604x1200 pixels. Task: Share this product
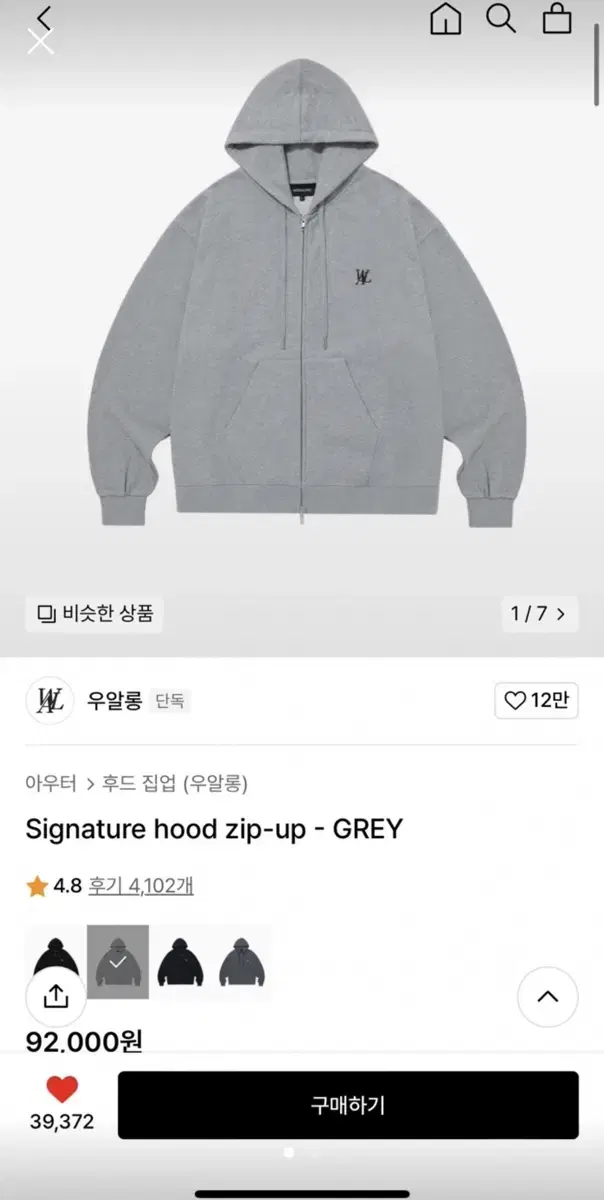click(56, 996)
